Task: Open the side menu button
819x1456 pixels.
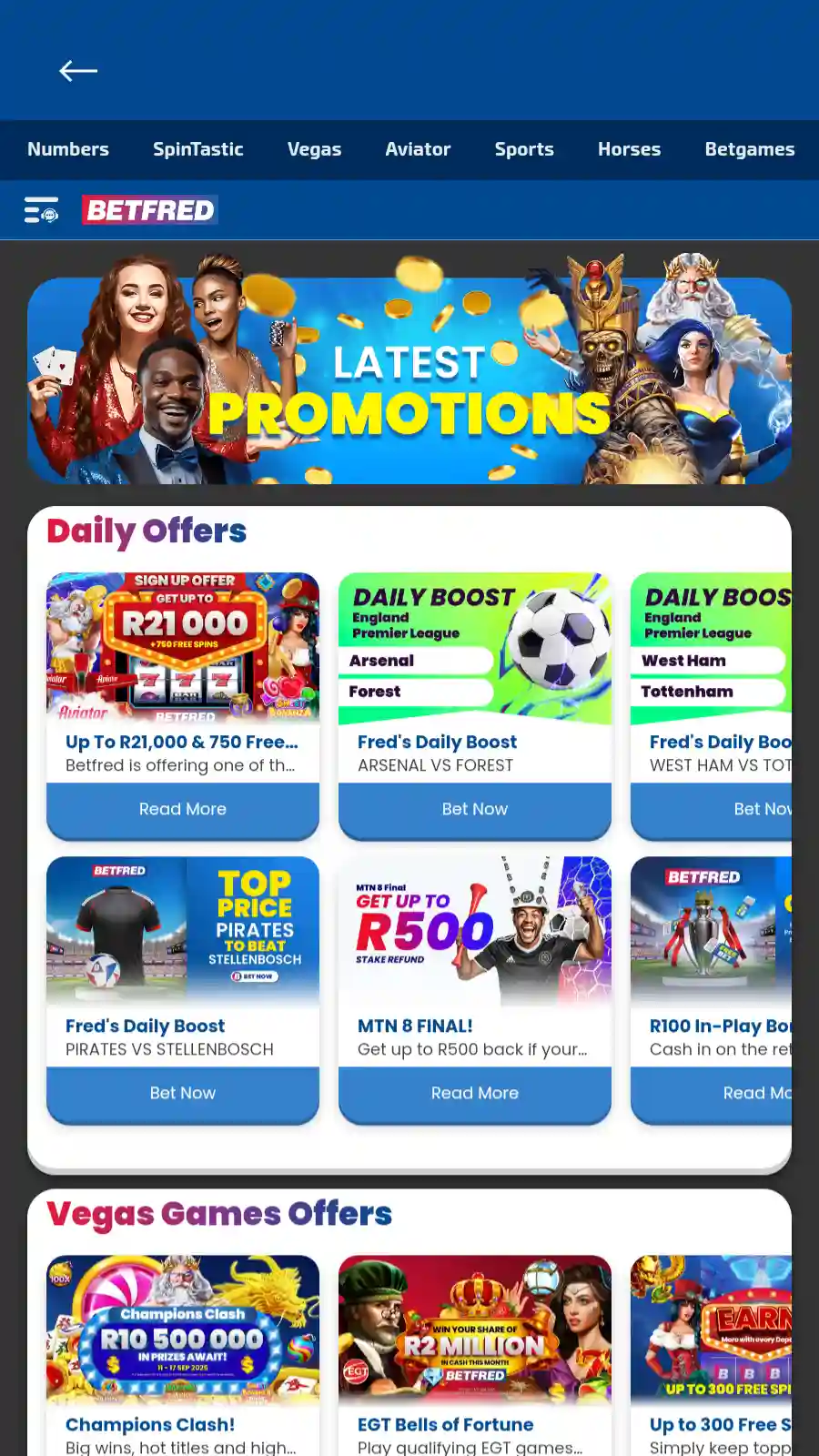Action: coord(41,210)
